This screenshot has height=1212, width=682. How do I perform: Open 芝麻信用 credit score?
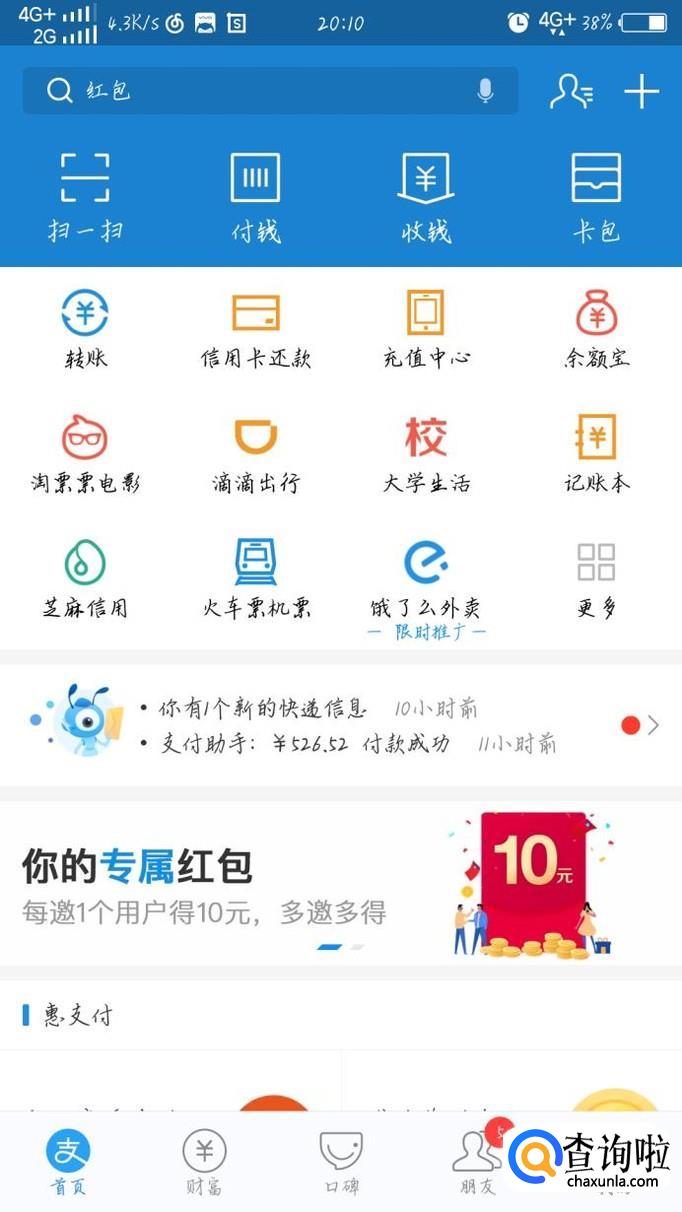(x=85, y=578)
